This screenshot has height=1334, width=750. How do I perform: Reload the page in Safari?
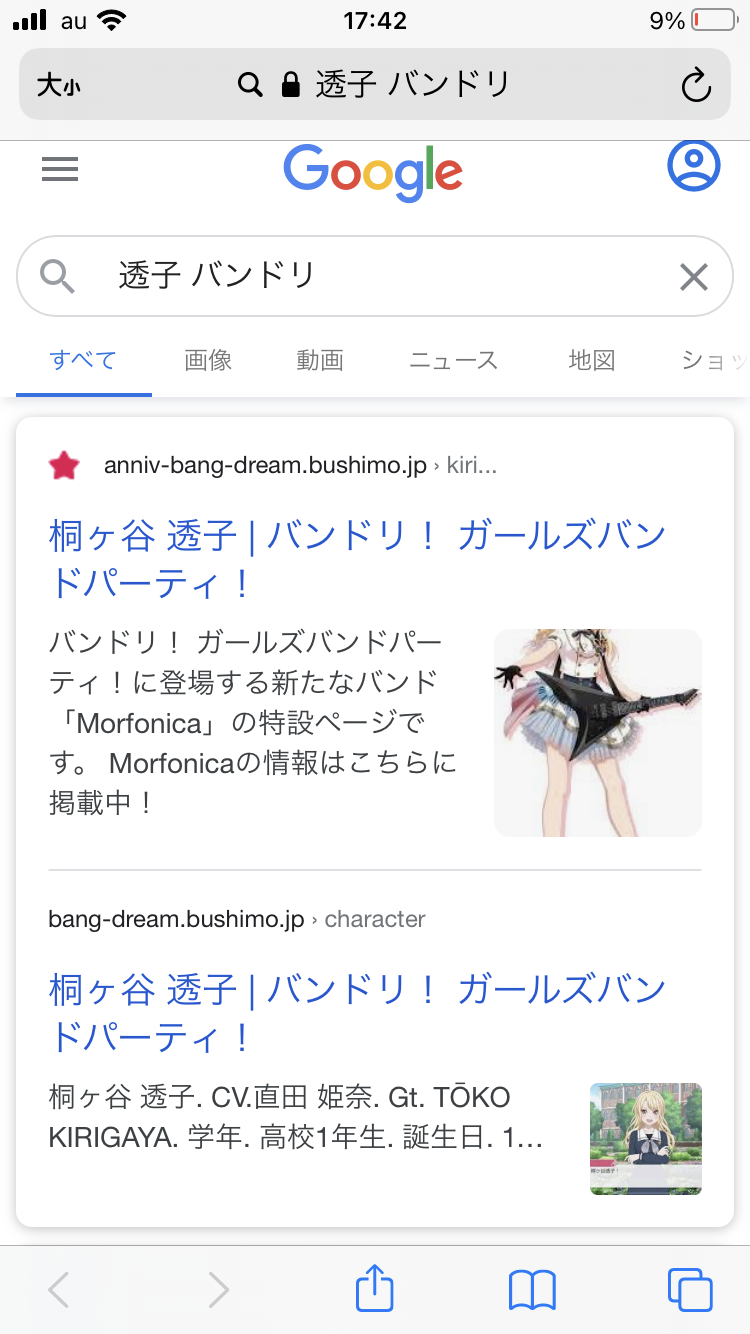click(x=695, y=86)
